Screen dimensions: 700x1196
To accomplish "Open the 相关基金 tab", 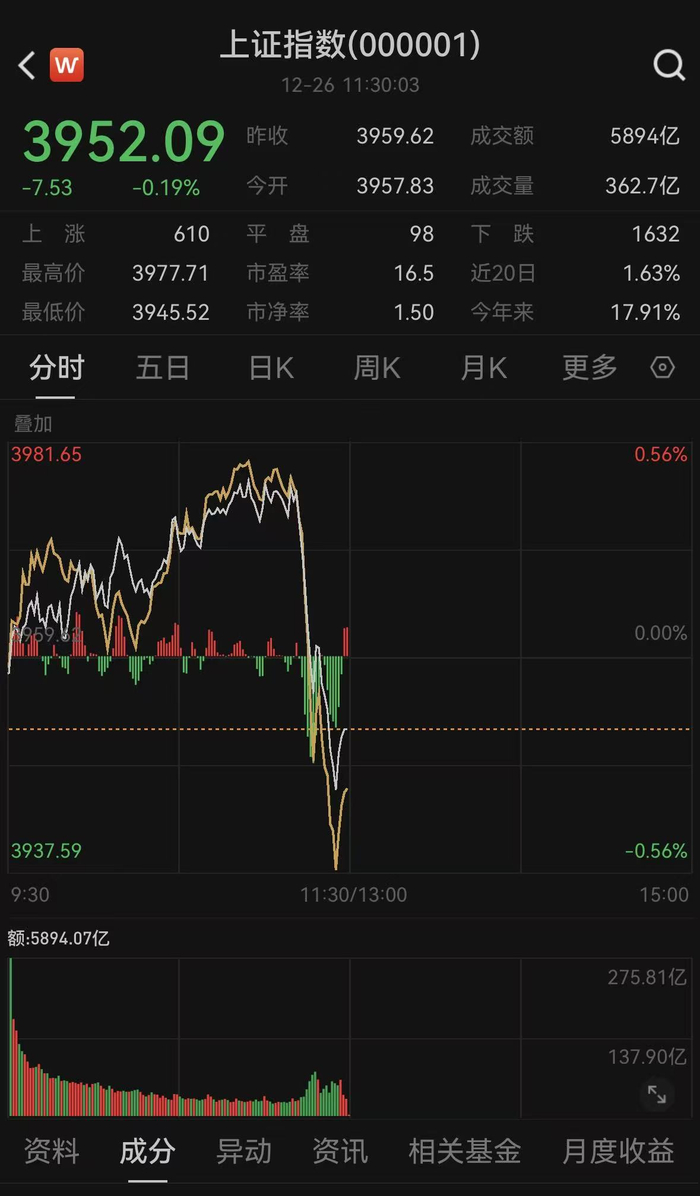I will click(x=465, y=1151).
